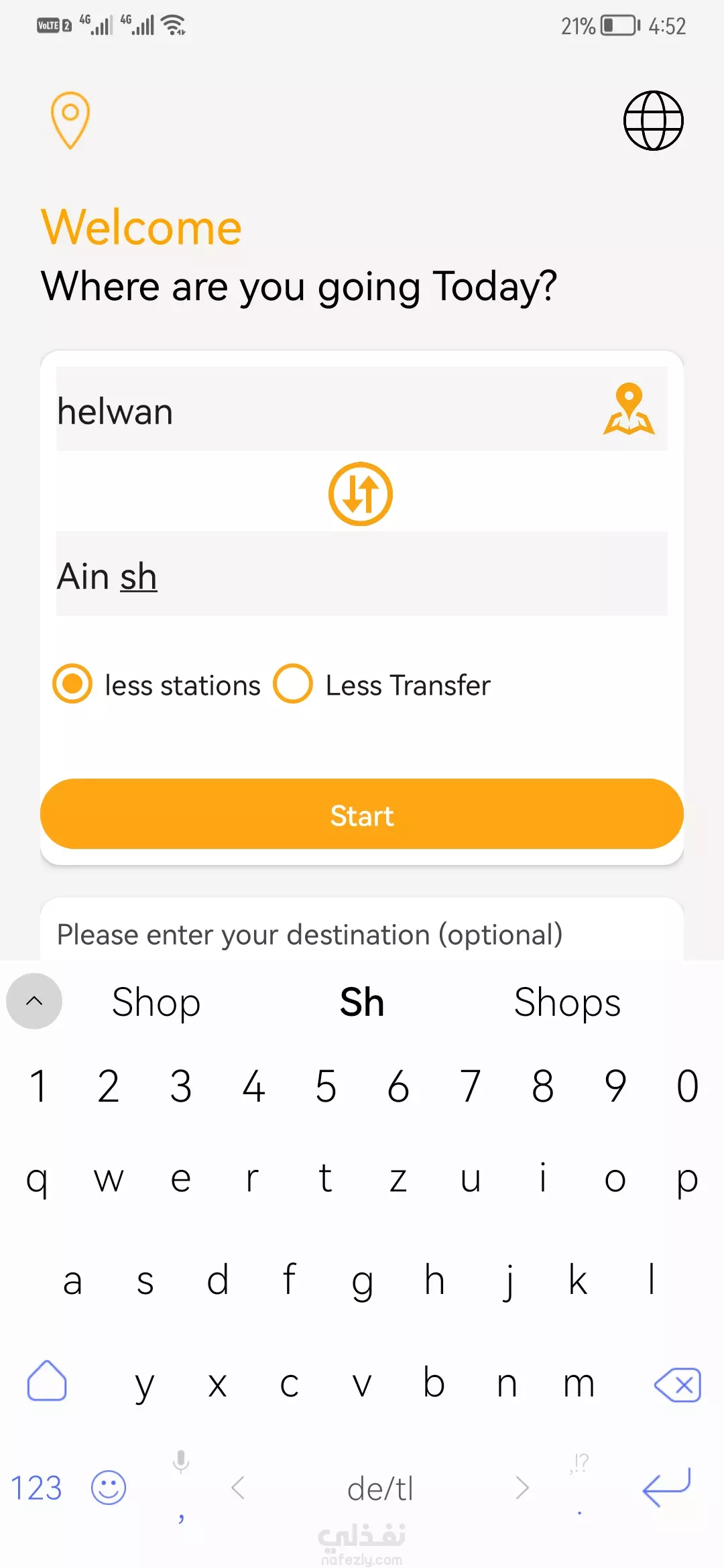Focus the Ain sh arrival field
The height and width of the screenshot is (1568, 724).
pos(362,574)
